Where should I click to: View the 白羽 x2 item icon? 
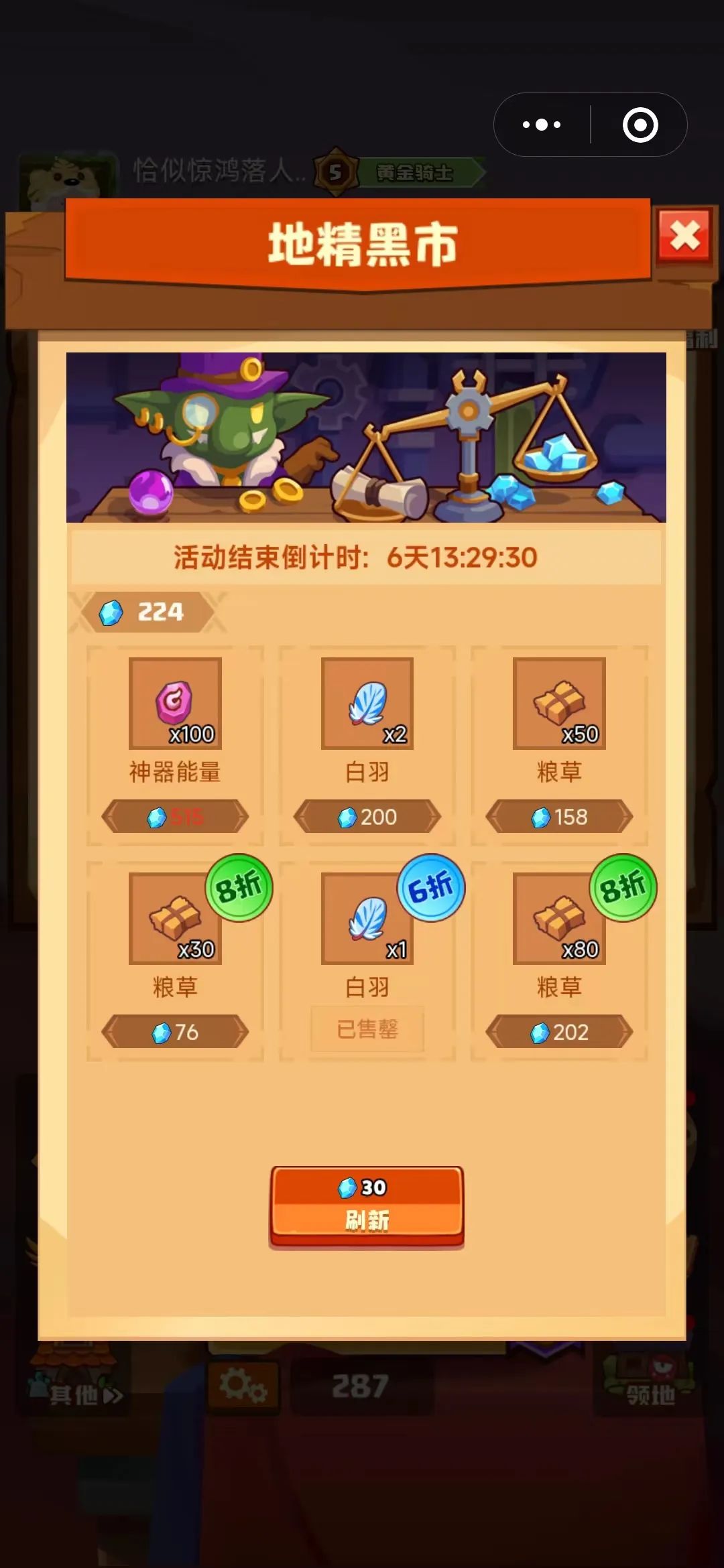tap(367, 703)
